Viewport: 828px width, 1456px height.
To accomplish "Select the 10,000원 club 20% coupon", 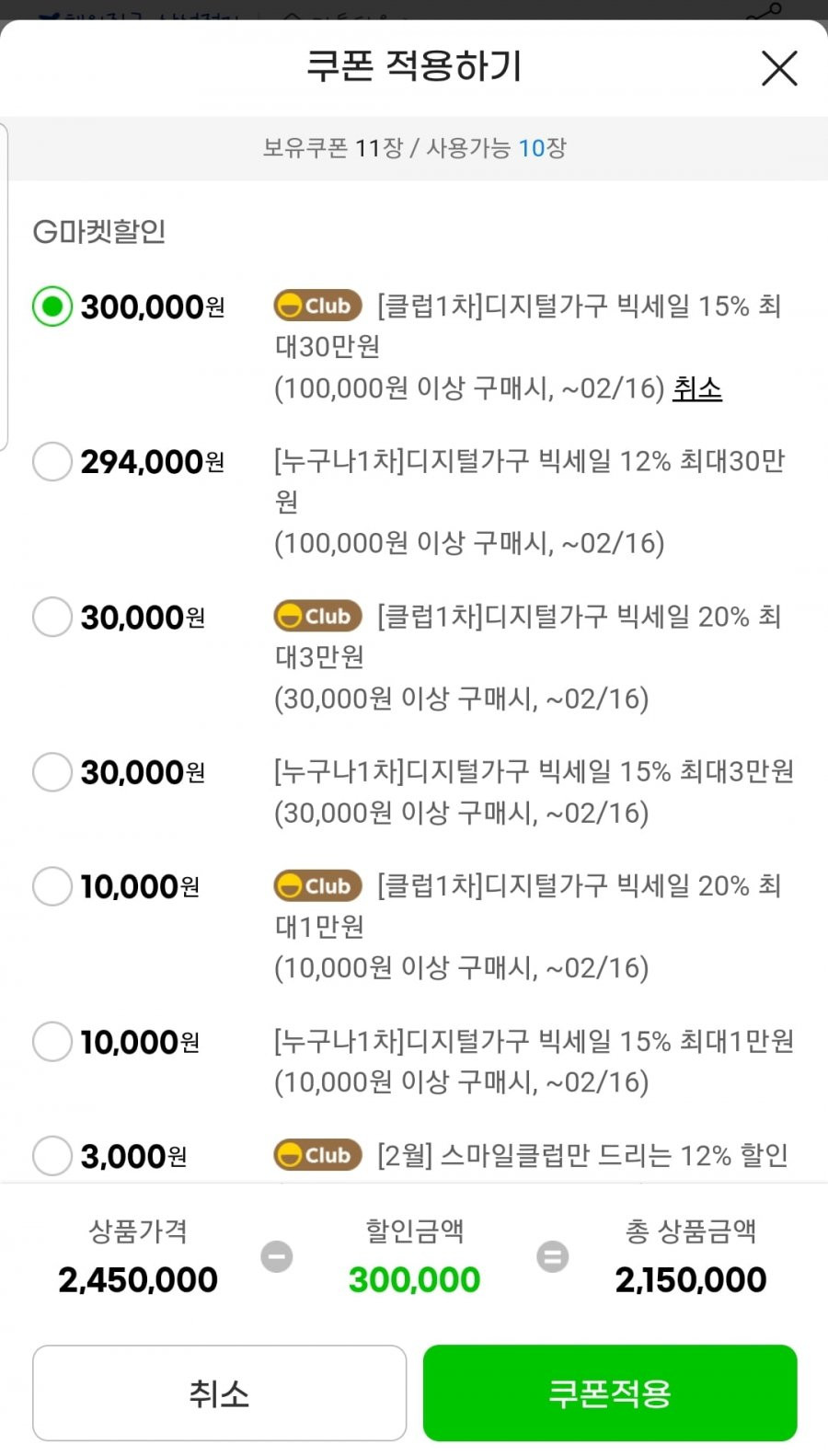I will point(52,886).
